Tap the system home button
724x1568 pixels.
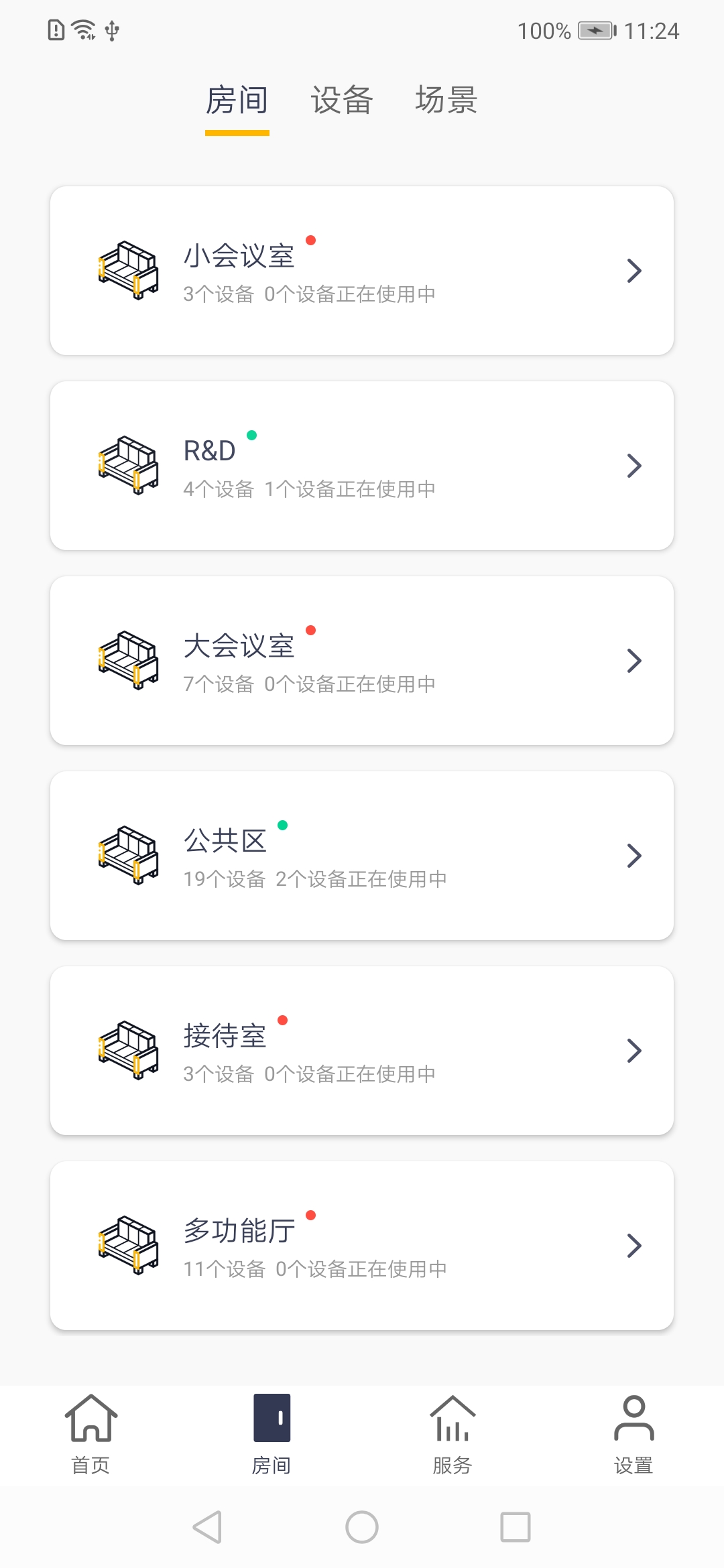(362, 1528)
